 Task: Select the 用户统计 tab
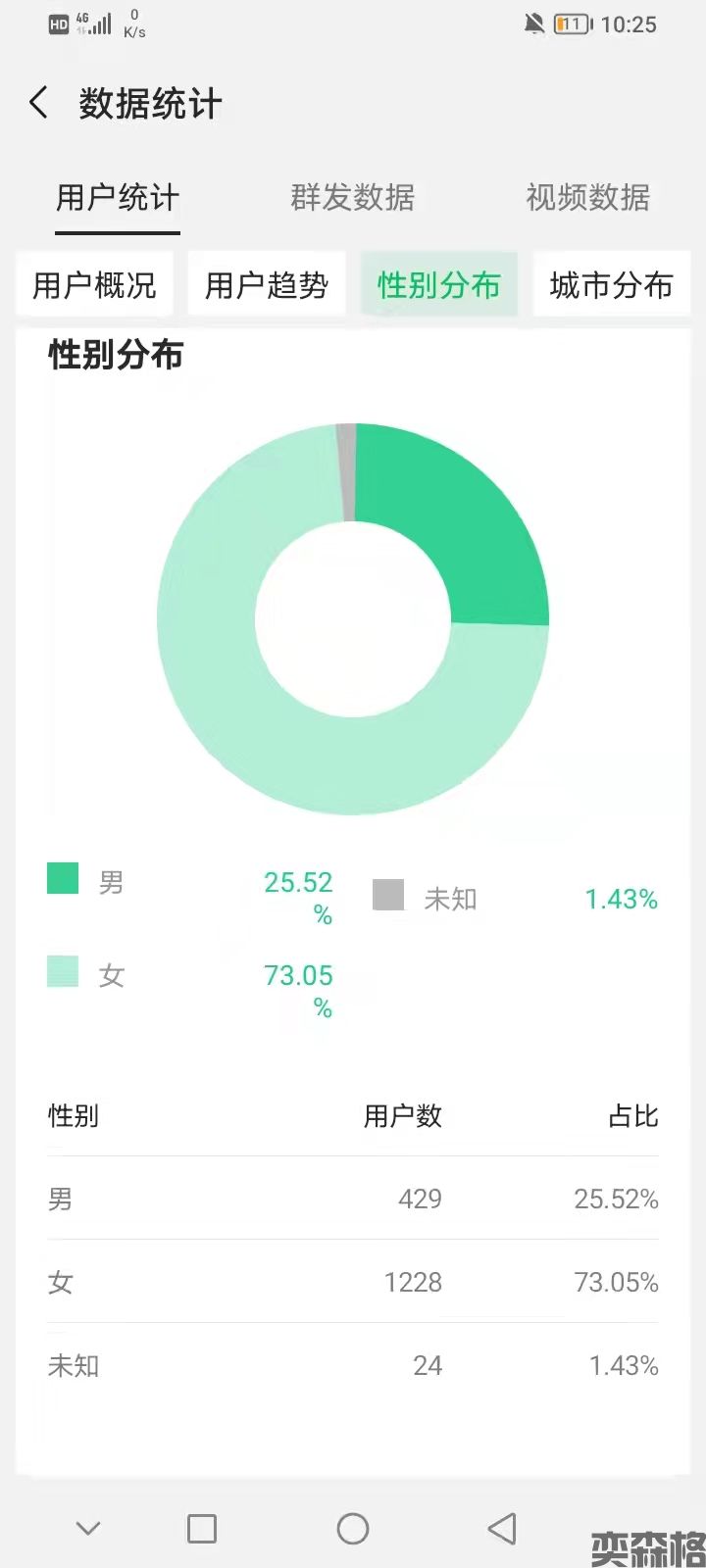click(118, 198)
